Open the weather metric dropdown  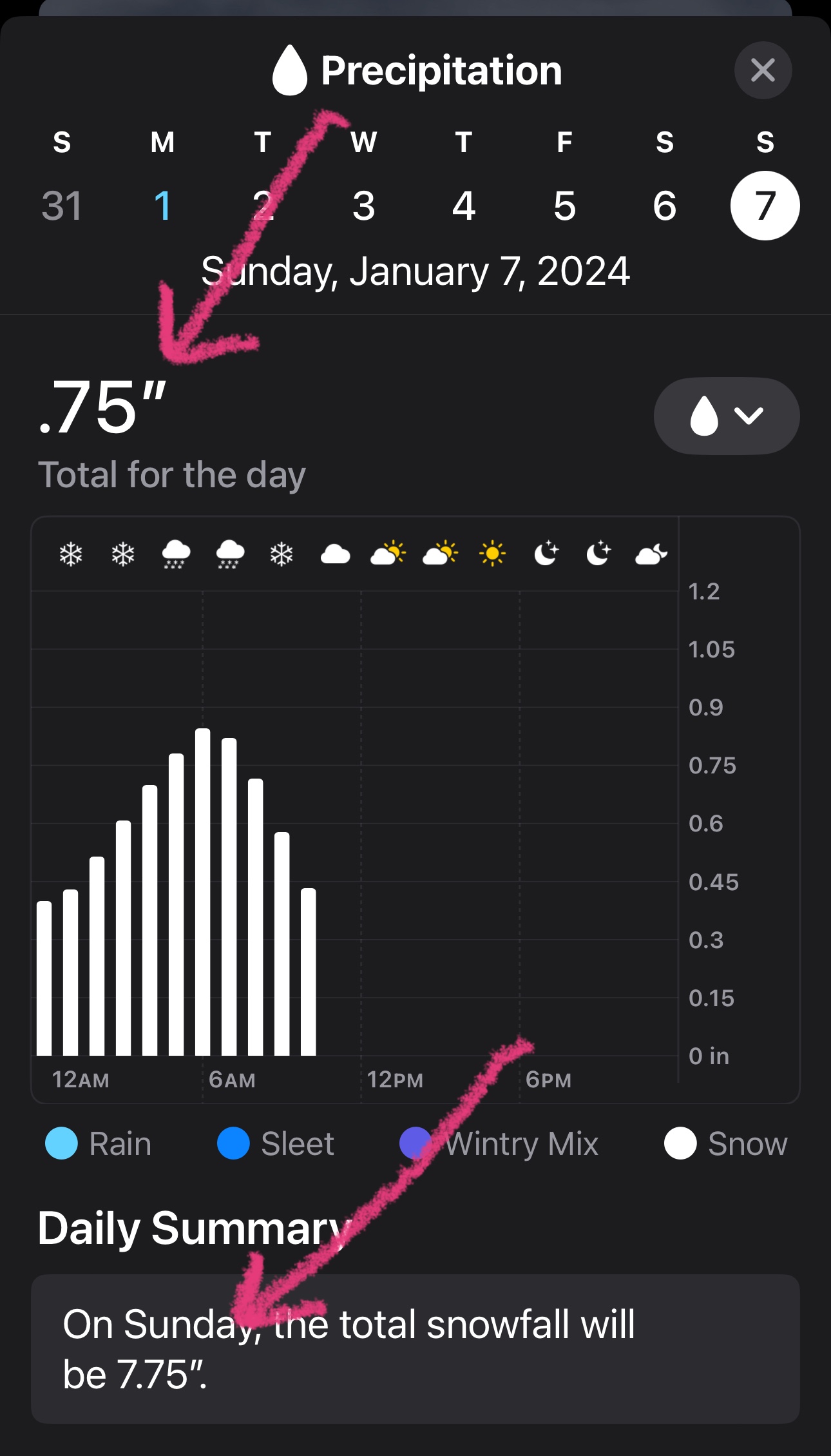point(727,416)
